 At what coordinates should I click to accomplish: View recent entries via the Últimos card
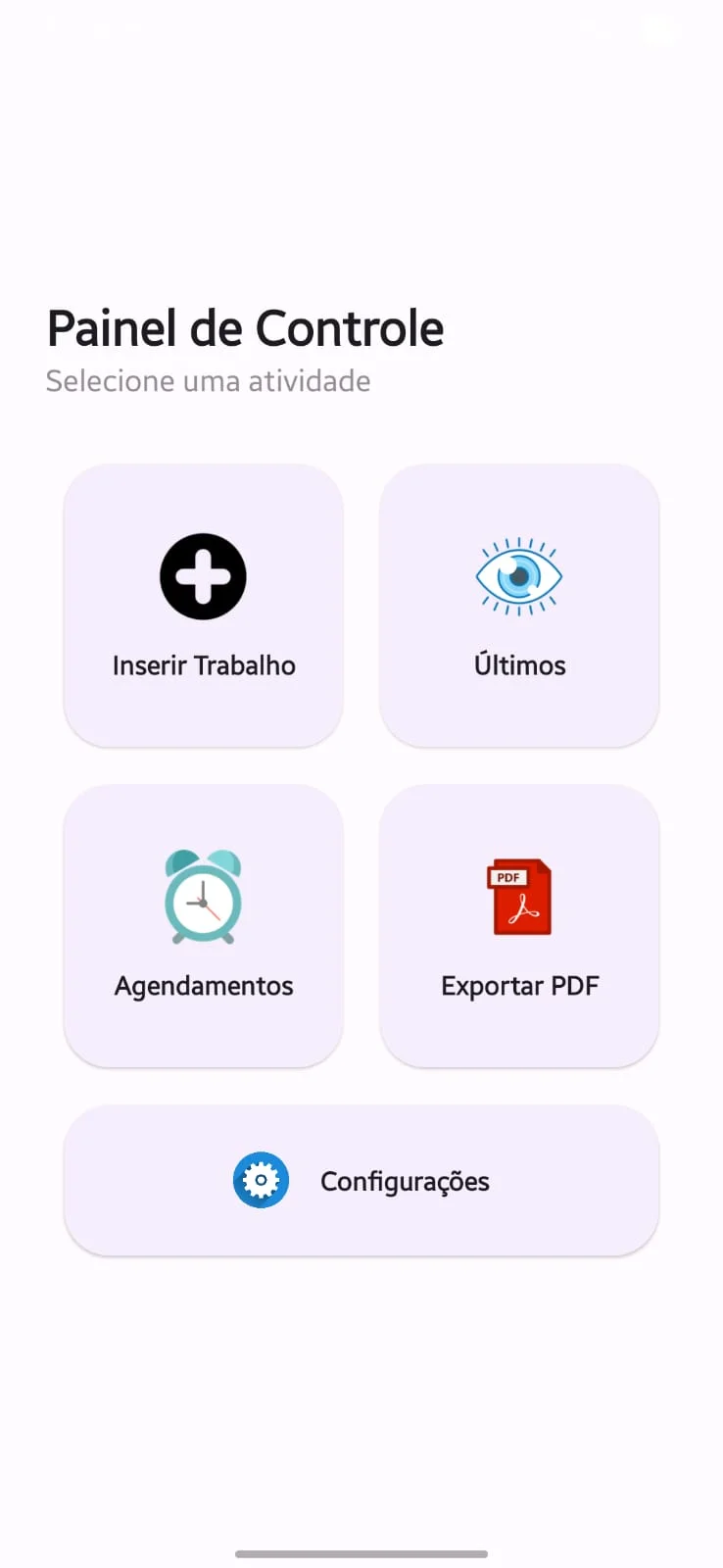pyautogui.click(x=519, y=605)
